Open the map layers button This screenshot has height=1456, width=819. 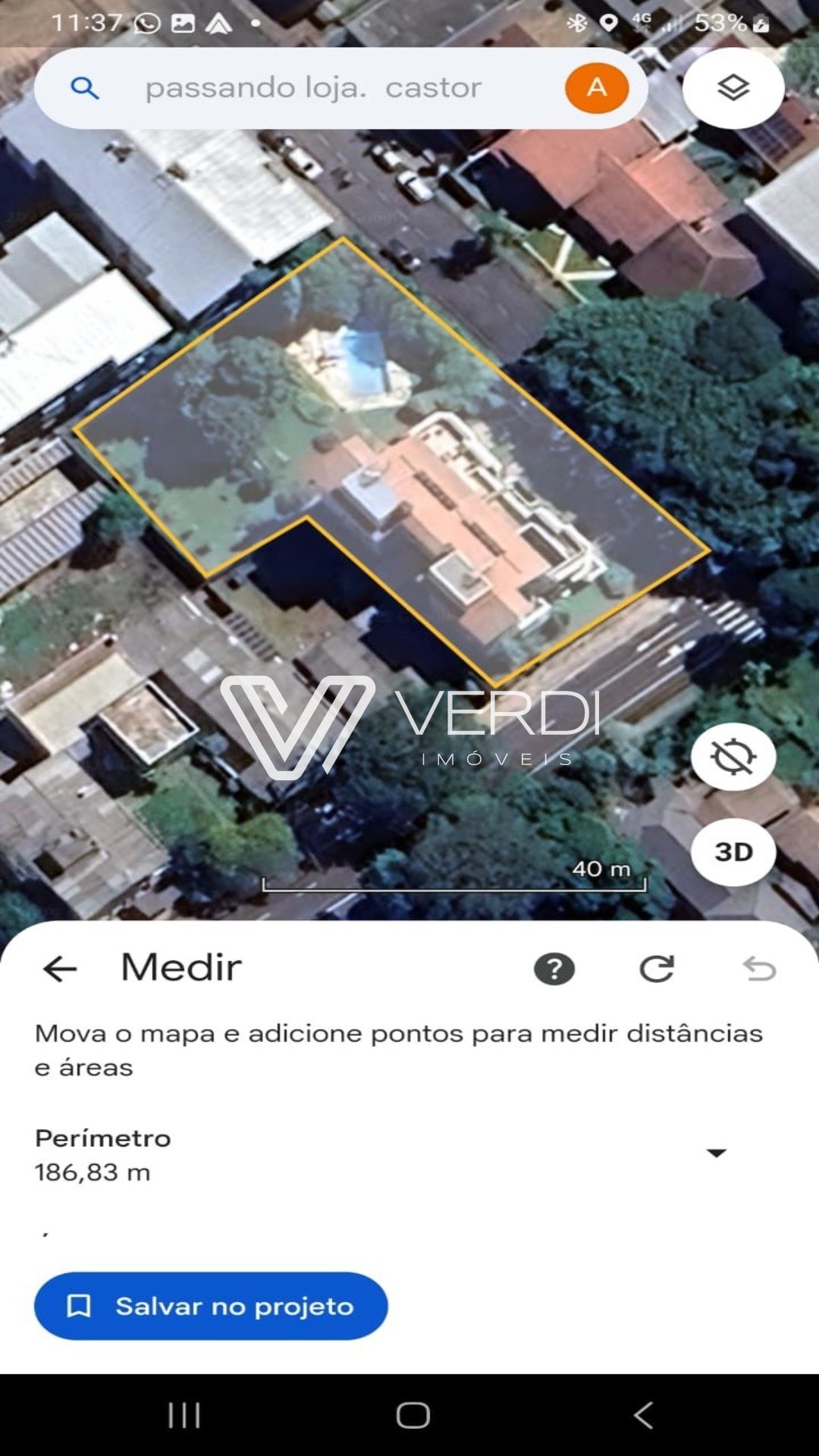(733, 88)
